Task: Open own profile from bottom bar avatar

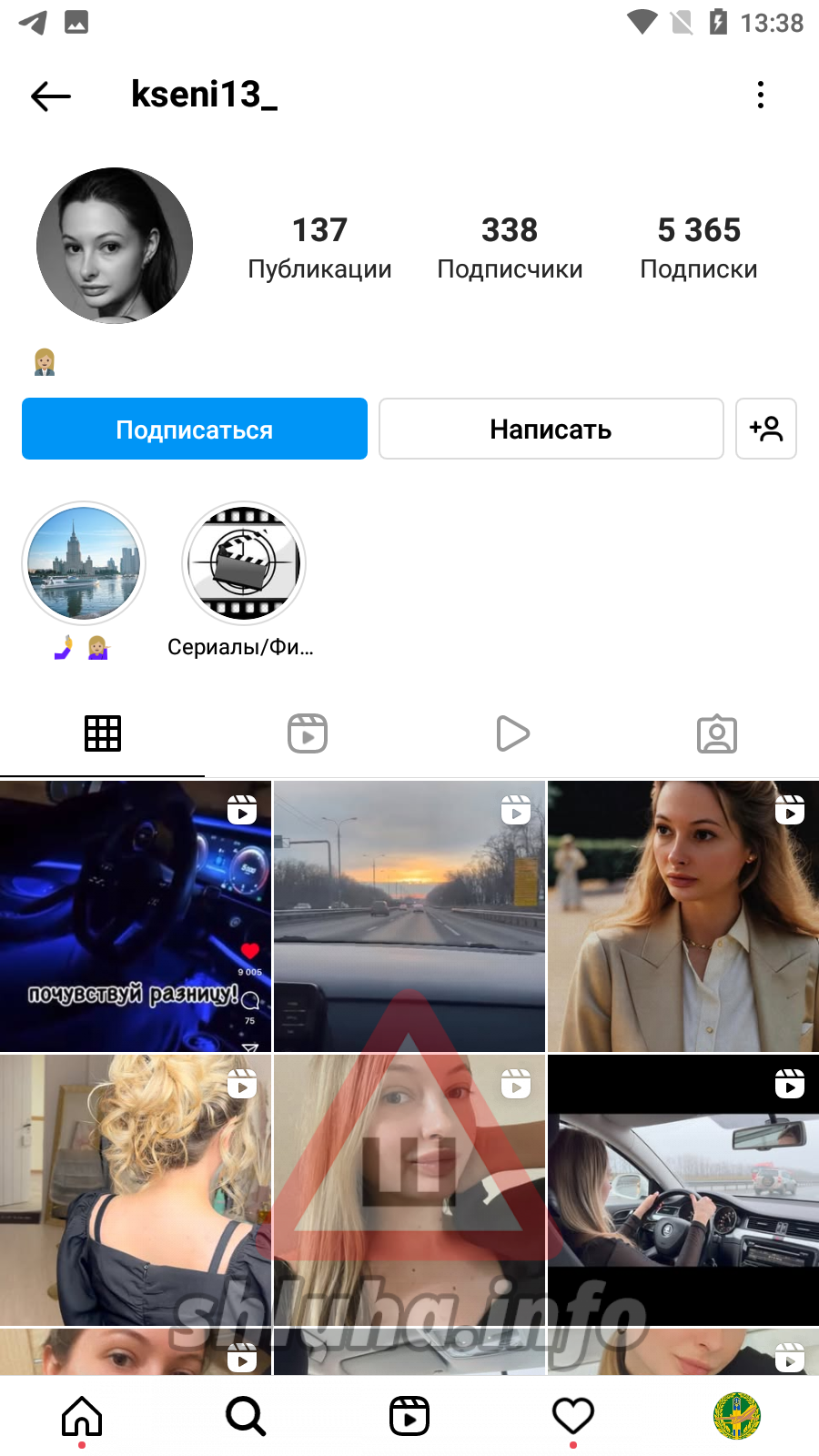Action: coord(737,1416)
